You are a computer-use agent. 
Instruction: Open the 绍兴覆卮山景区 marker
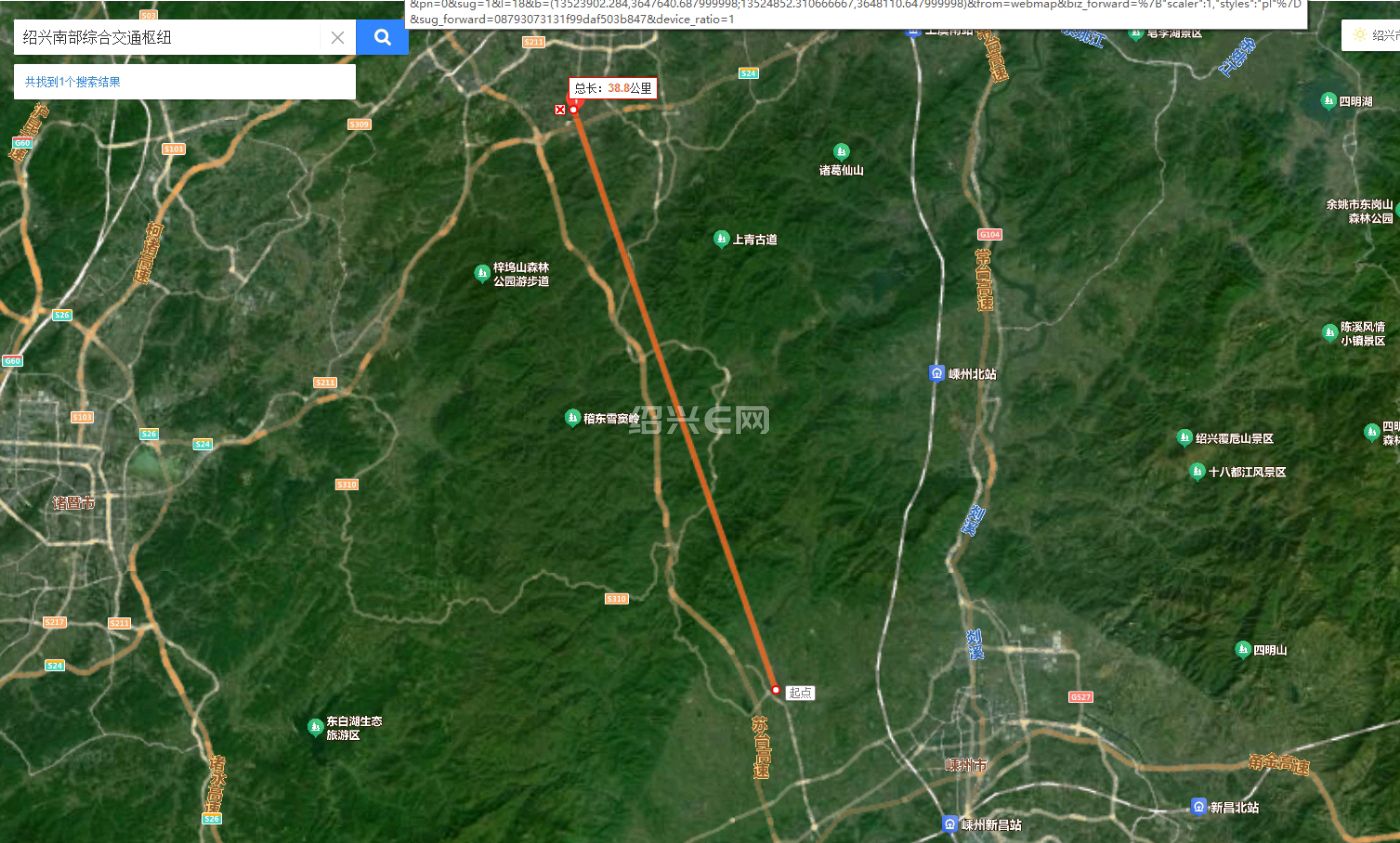point(1185,438)
